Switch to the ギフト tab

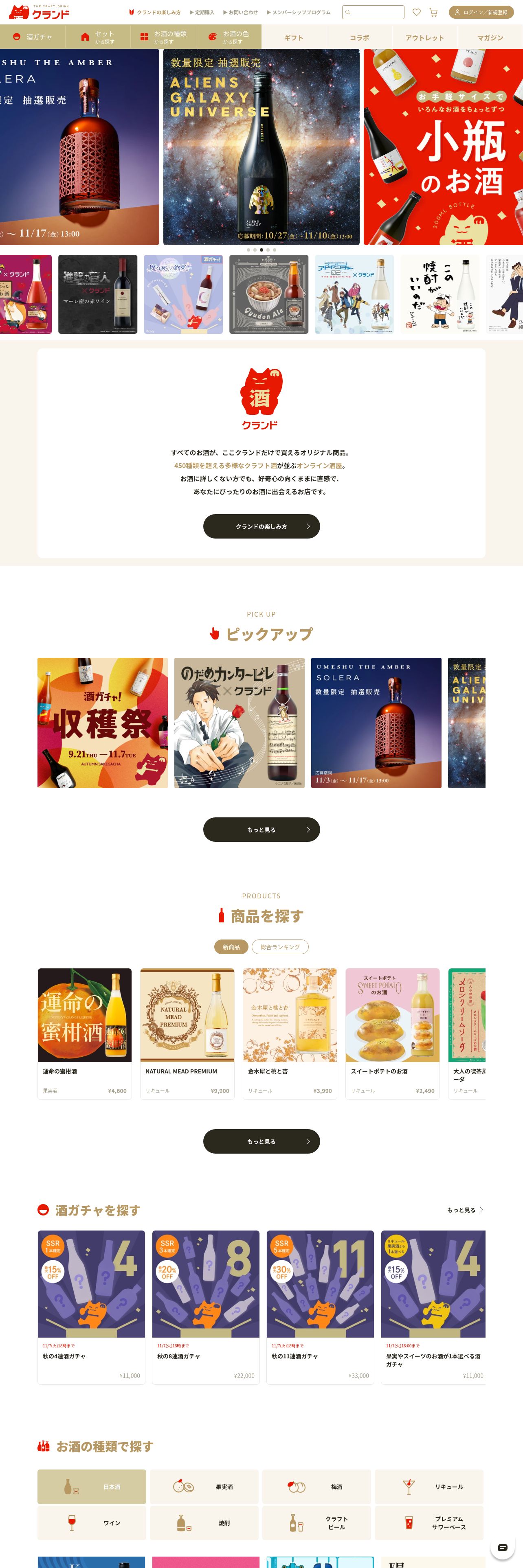pos(293,38)
